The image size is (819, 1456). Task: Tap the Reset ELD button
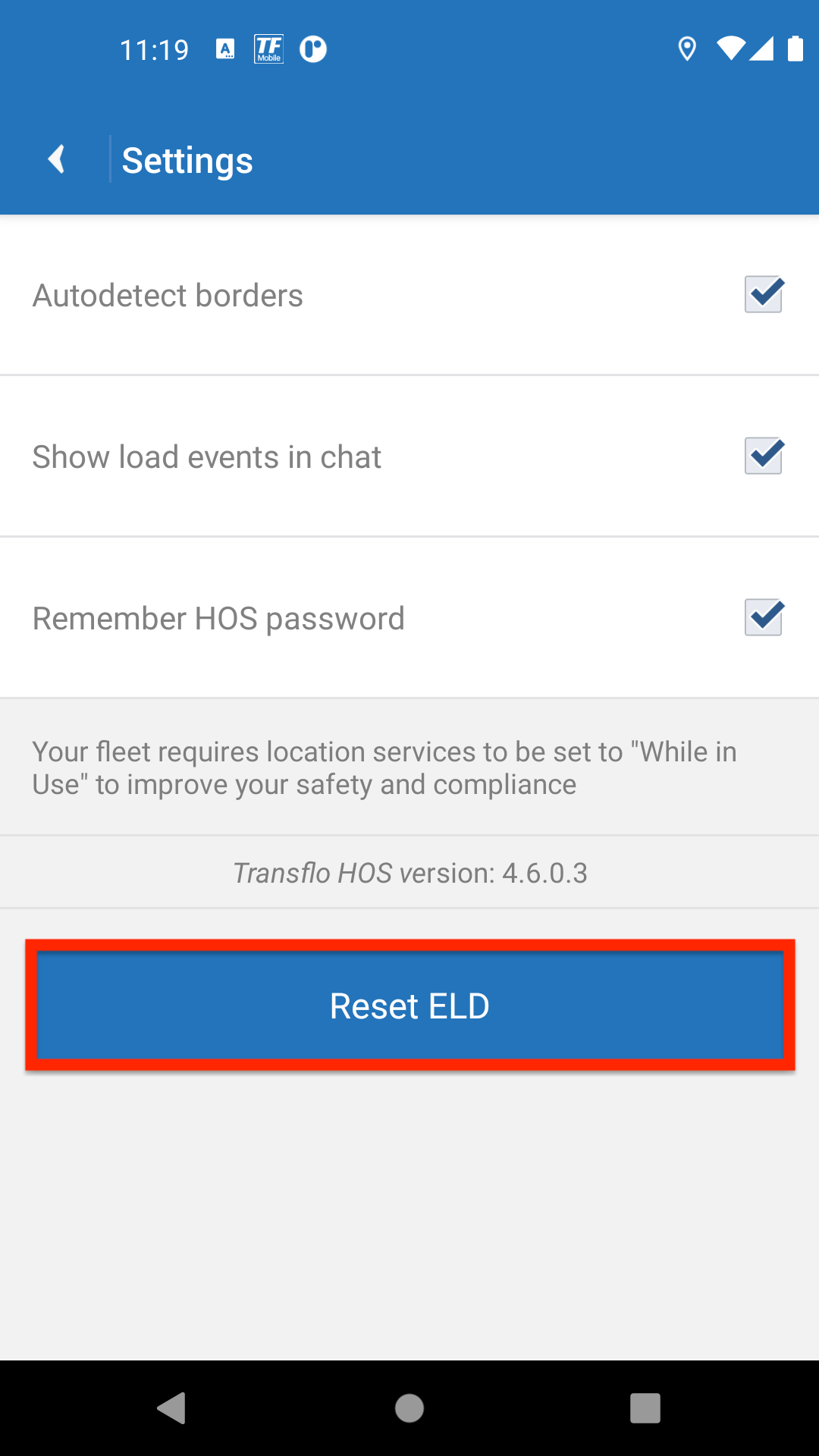[409, 1006]
